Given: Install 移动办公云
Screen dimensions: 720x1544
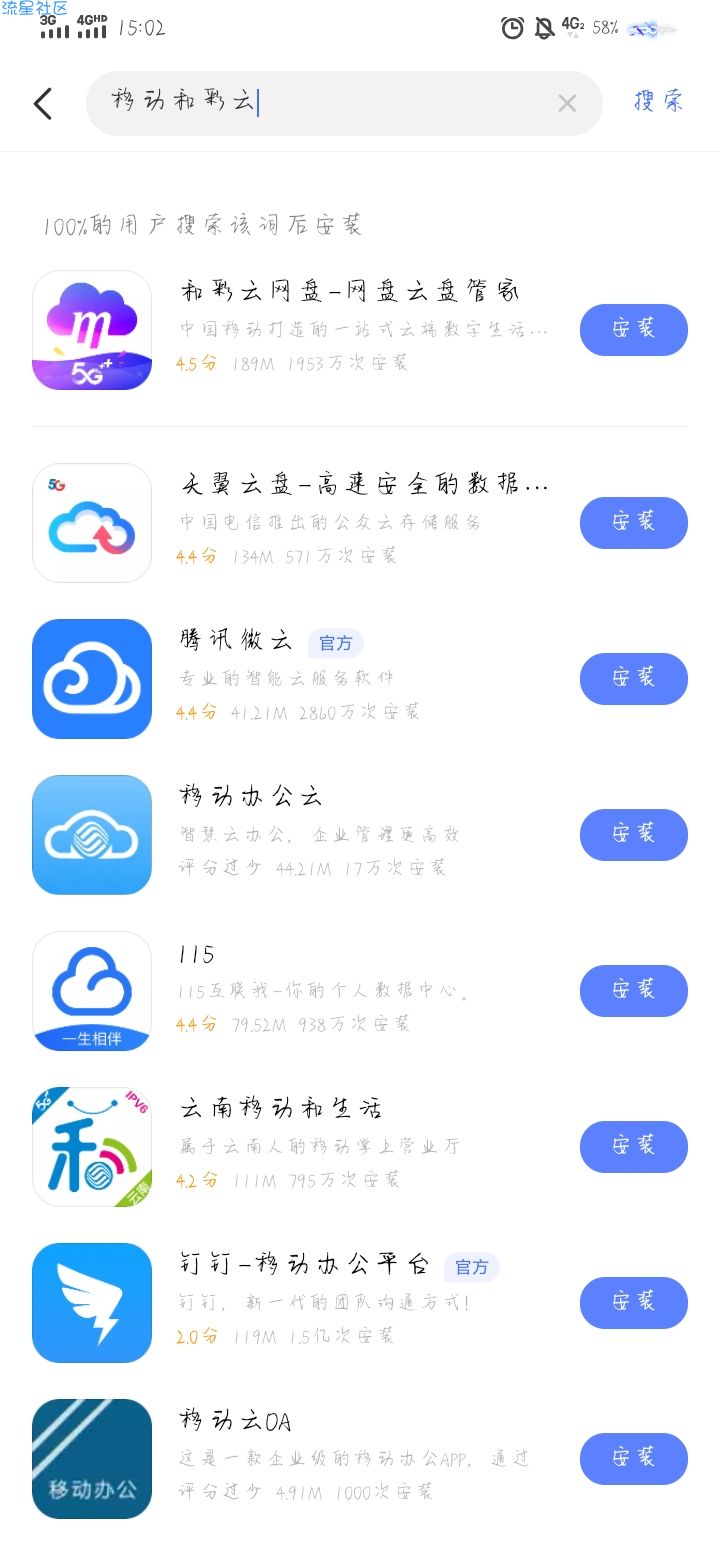Looking at the screenshot, I should (x=634, y=835).
